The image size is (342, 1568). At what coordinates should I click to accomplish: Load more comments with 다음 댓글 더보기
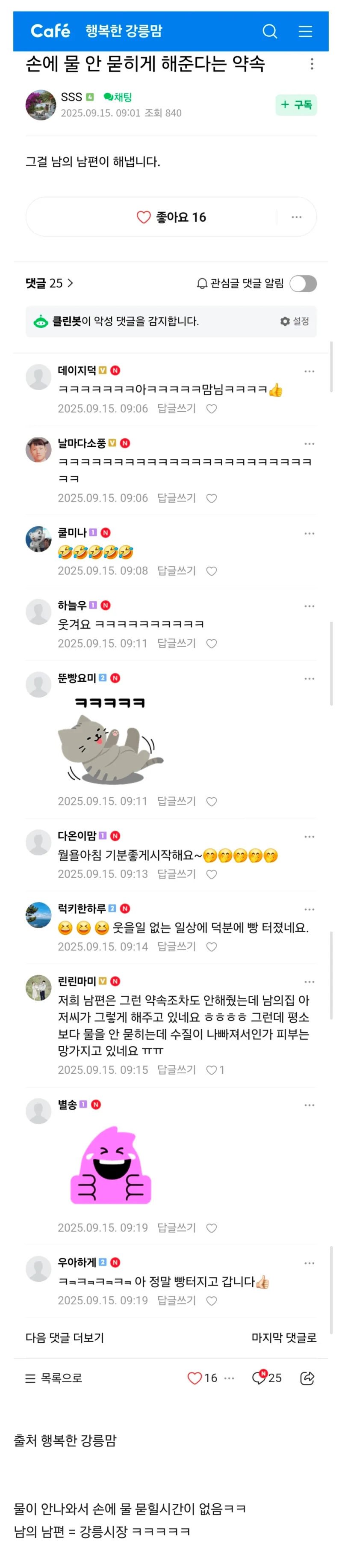(x=65, y=1337)
